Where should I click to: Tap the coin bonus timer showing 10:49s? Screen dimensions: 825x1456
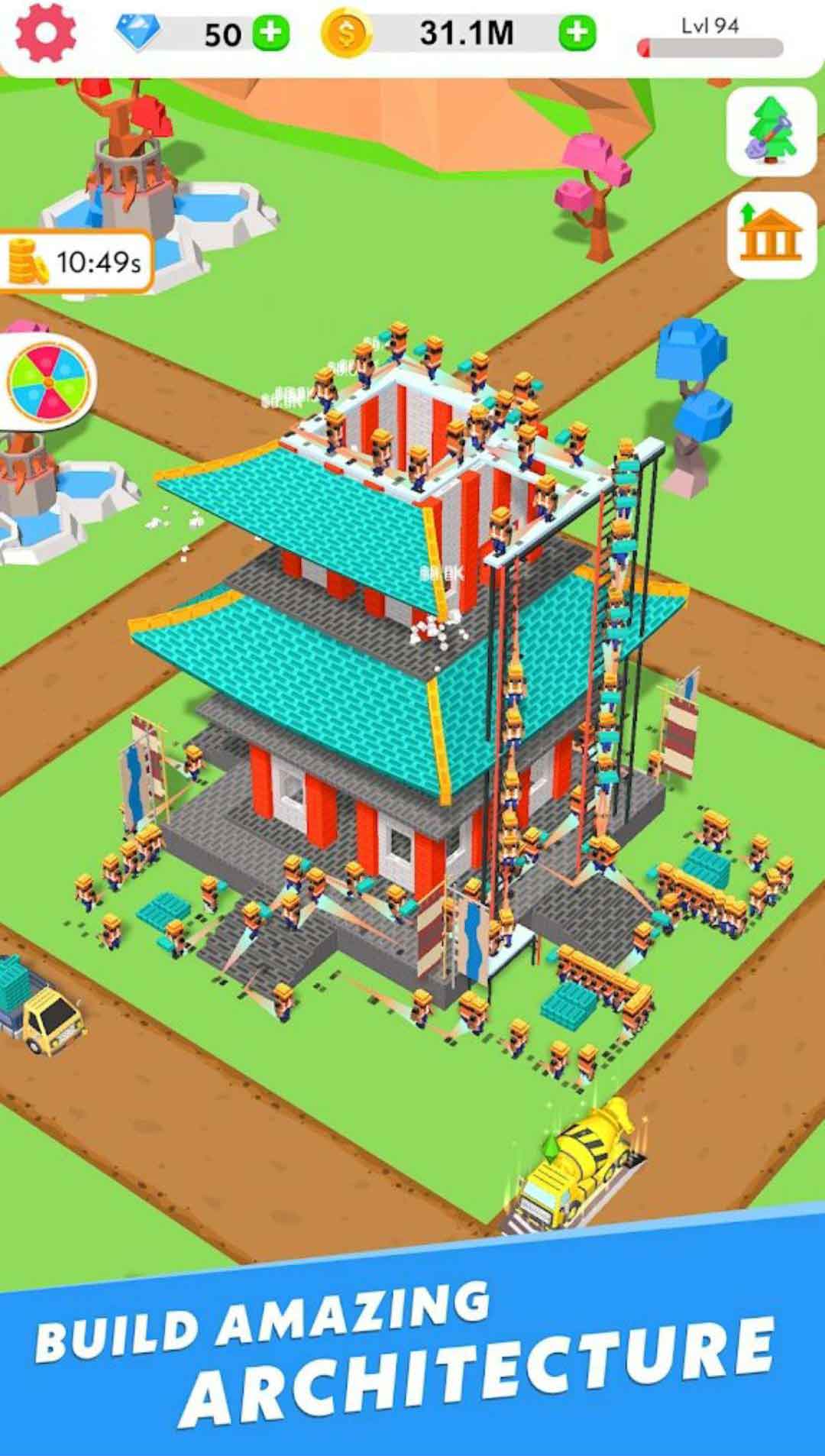point(75,262)
